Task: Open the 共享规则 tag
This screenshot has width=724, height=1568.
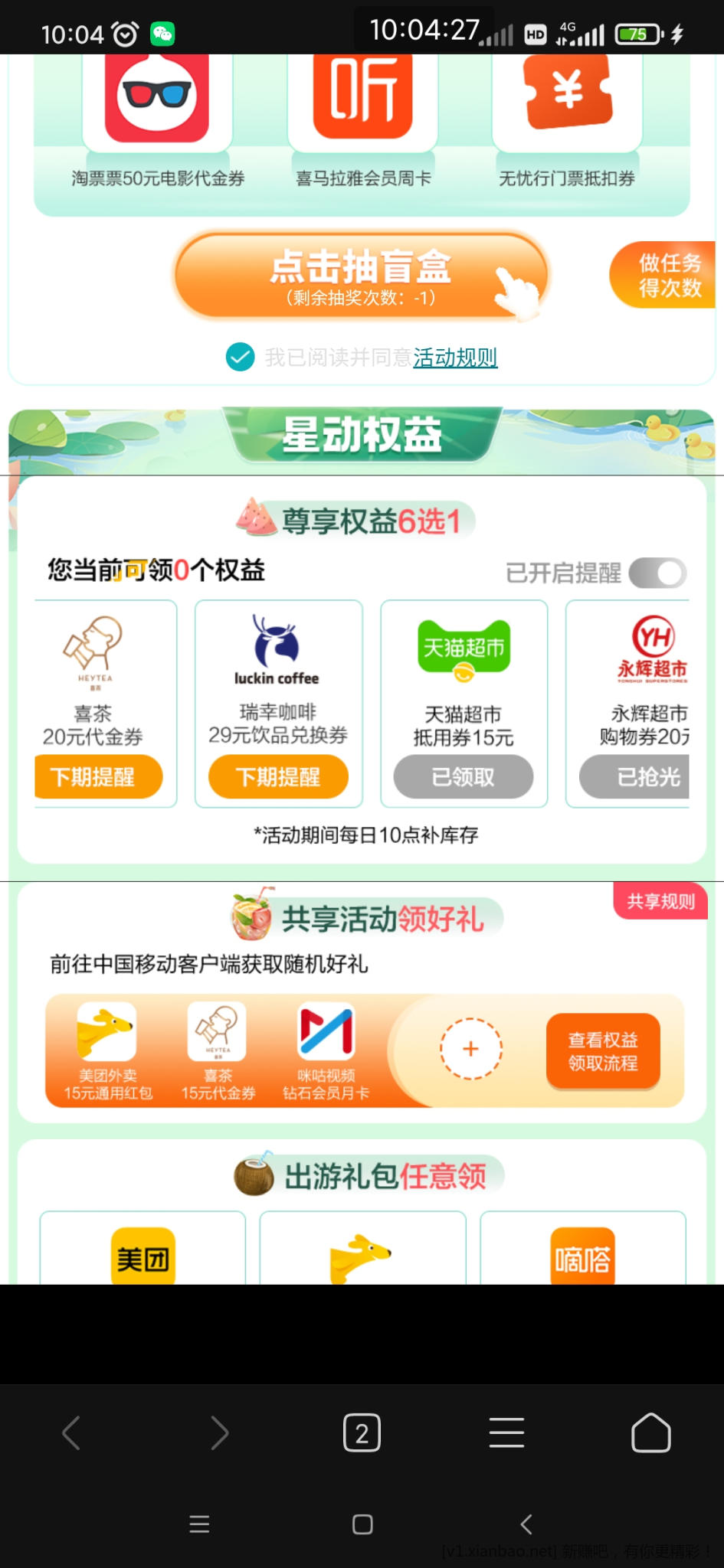Action: coord(660,901)
